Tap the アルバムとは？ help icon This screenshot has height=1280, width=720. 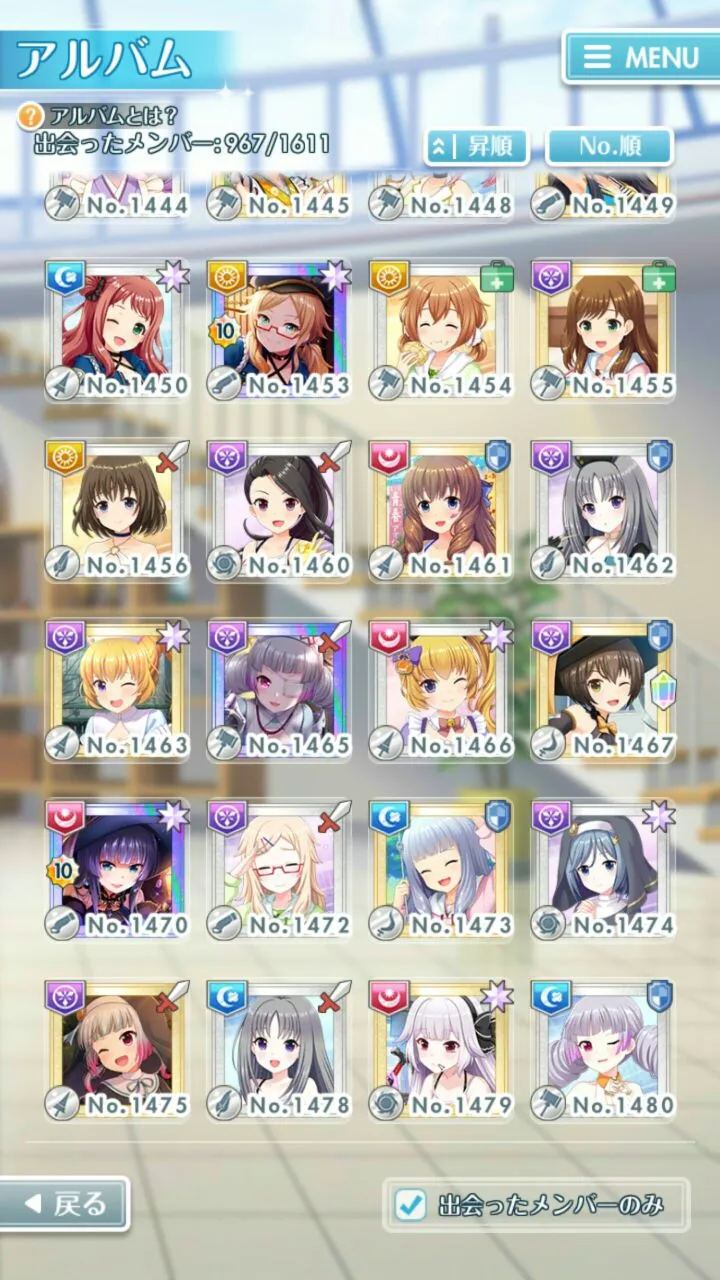[x=31, y=115]
